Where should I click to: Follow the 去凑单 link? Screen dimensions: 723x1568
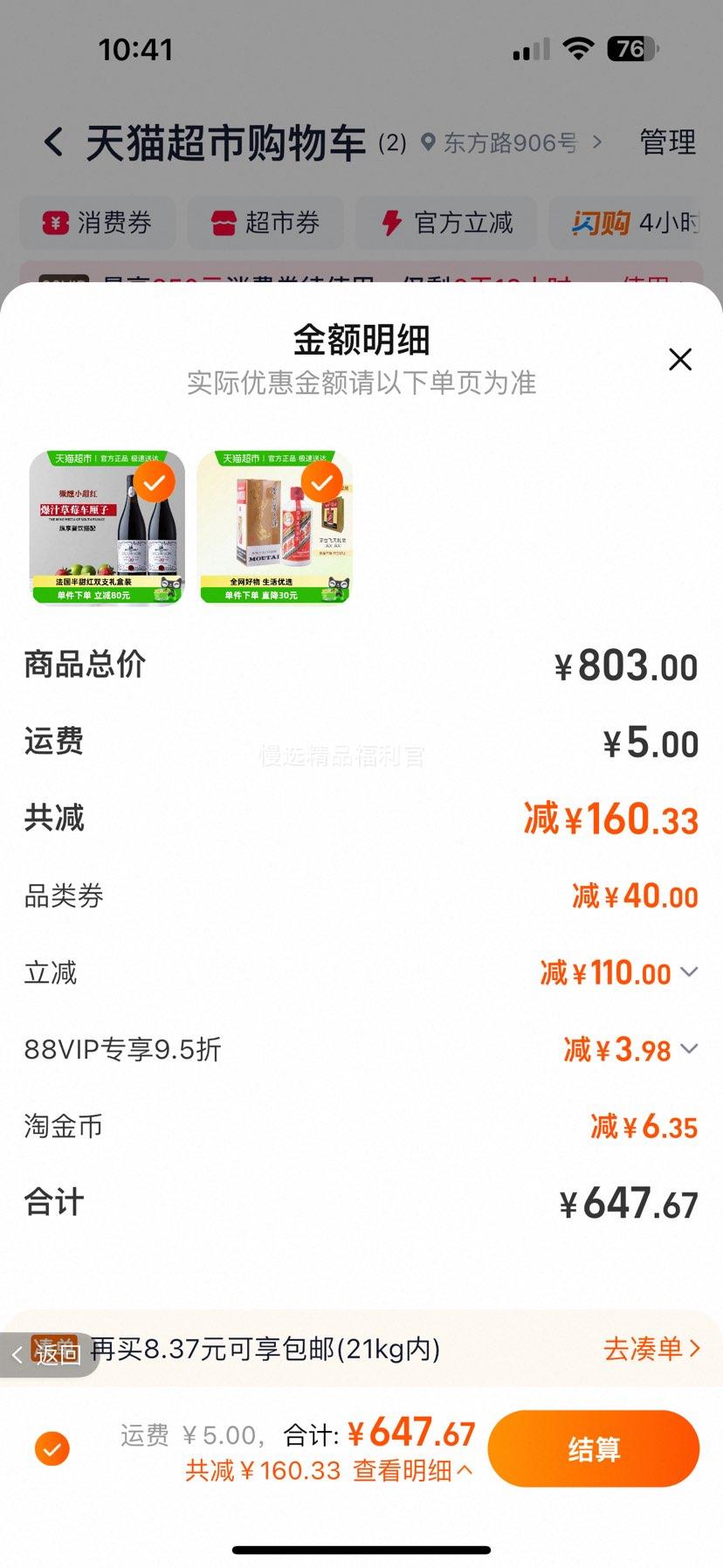[x=650, y=1349]
